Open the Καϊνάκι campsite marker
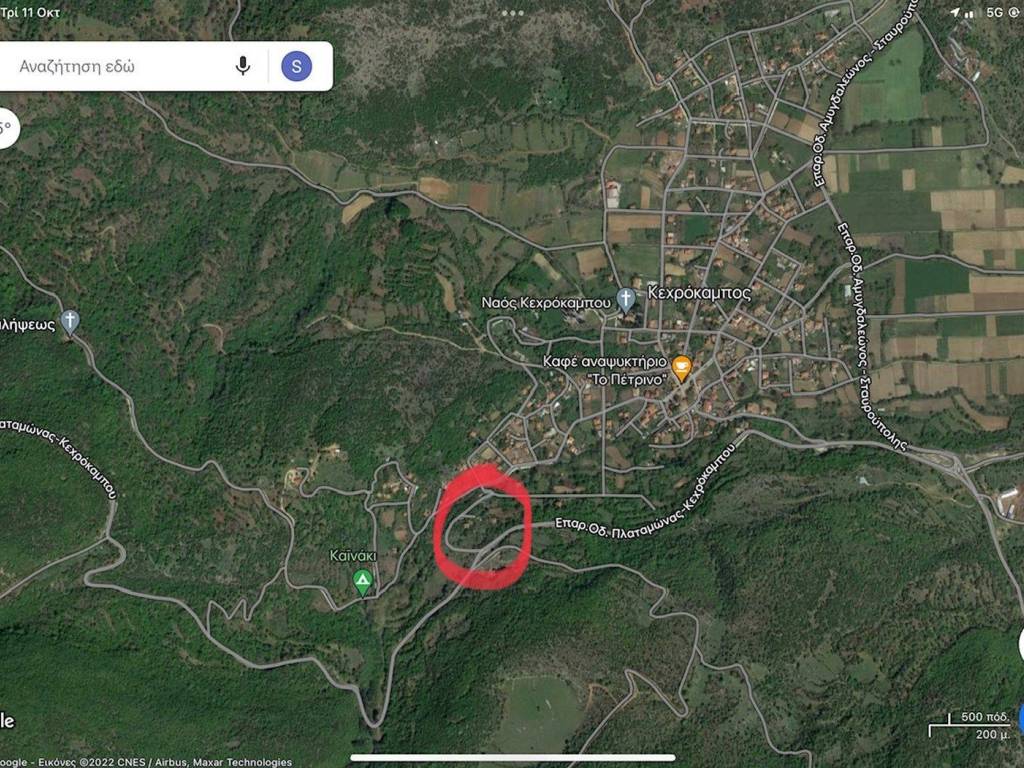 [x=362, y=582]
